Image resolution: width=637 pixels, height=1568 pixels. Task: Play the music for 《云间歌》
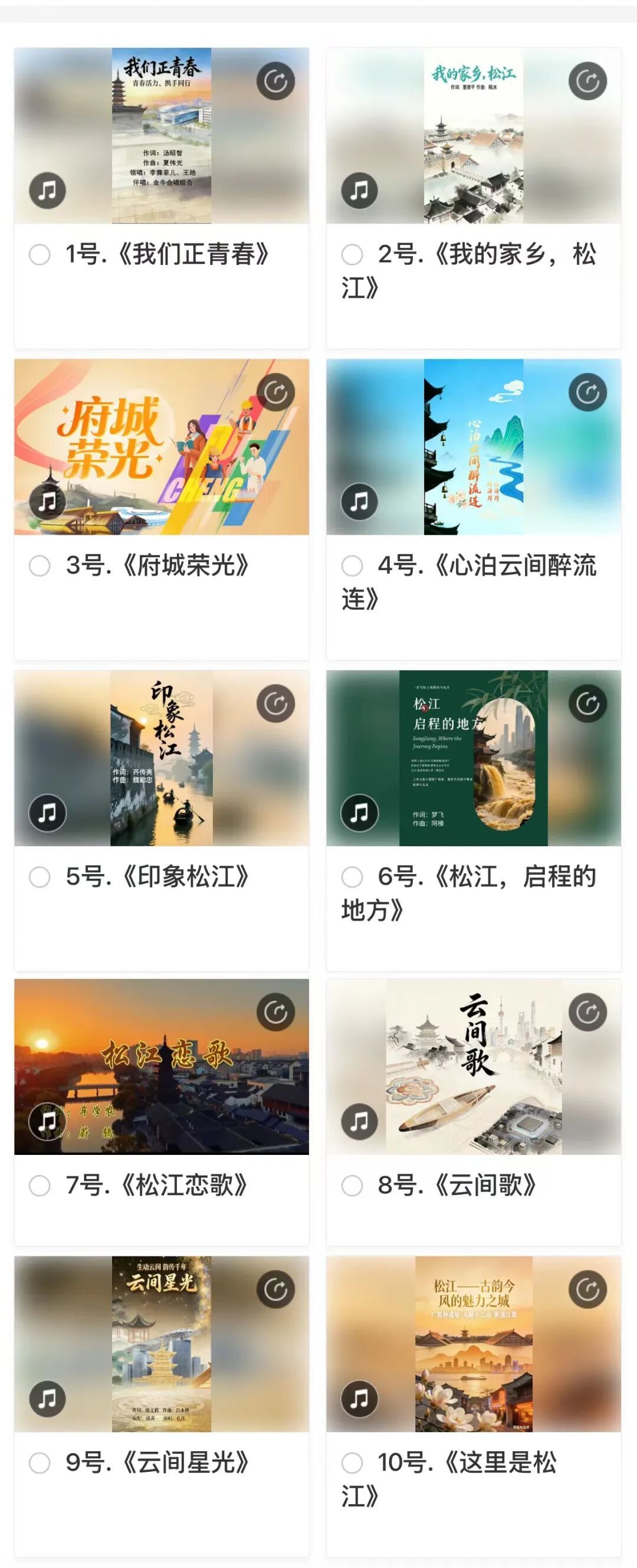[x=360, y=1121]
